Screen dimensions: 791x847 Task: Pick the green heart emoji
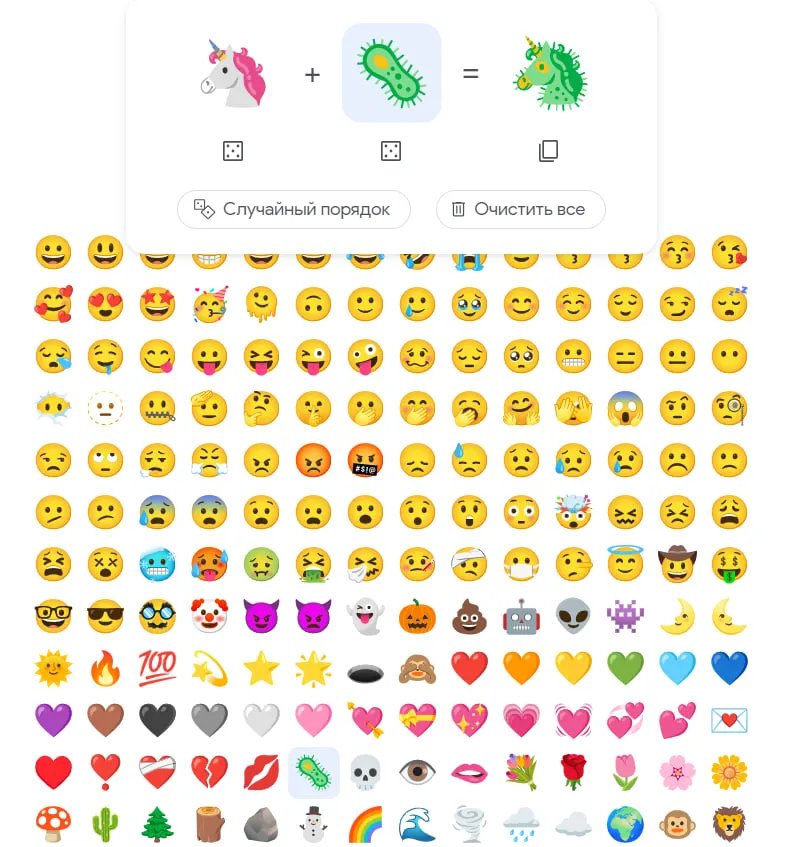click(625, 669)
